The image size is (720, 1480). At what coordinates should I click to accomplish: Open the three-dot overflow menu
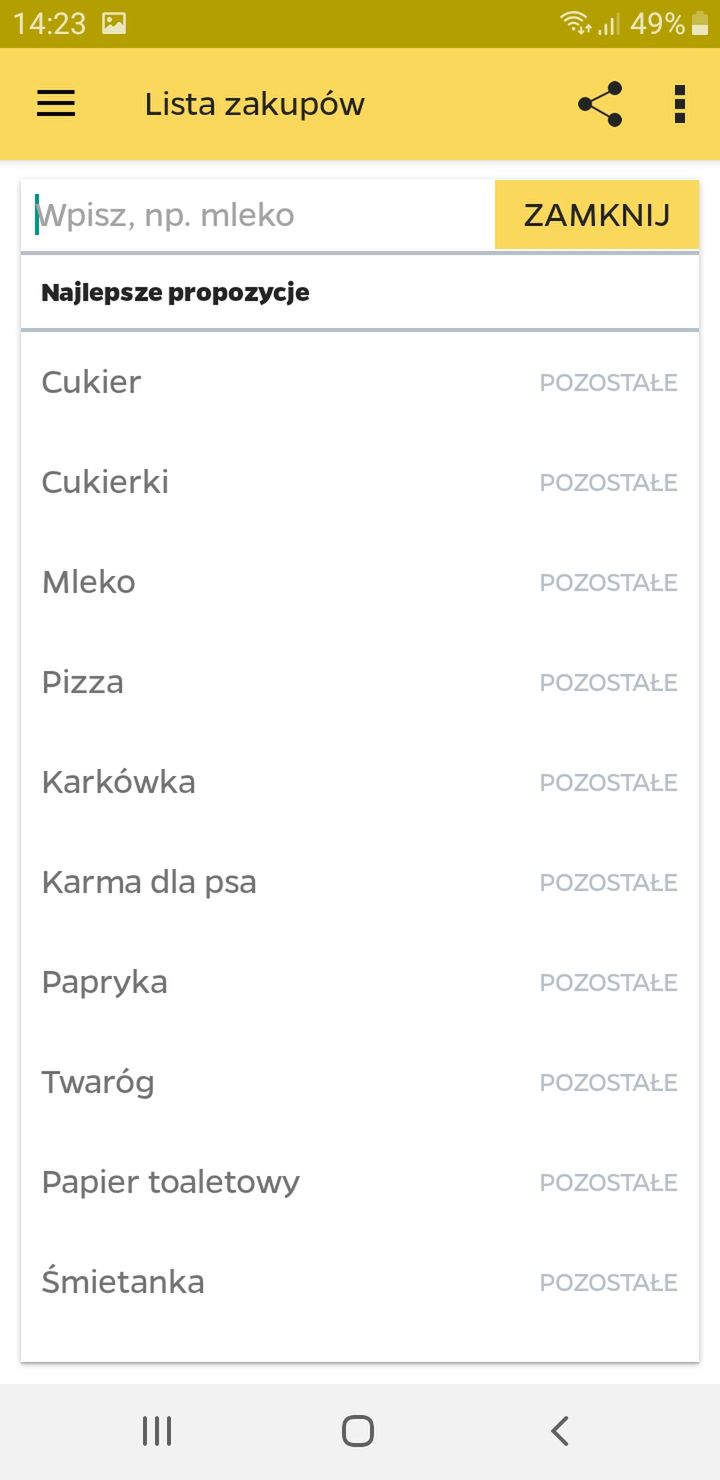[680, 104]
